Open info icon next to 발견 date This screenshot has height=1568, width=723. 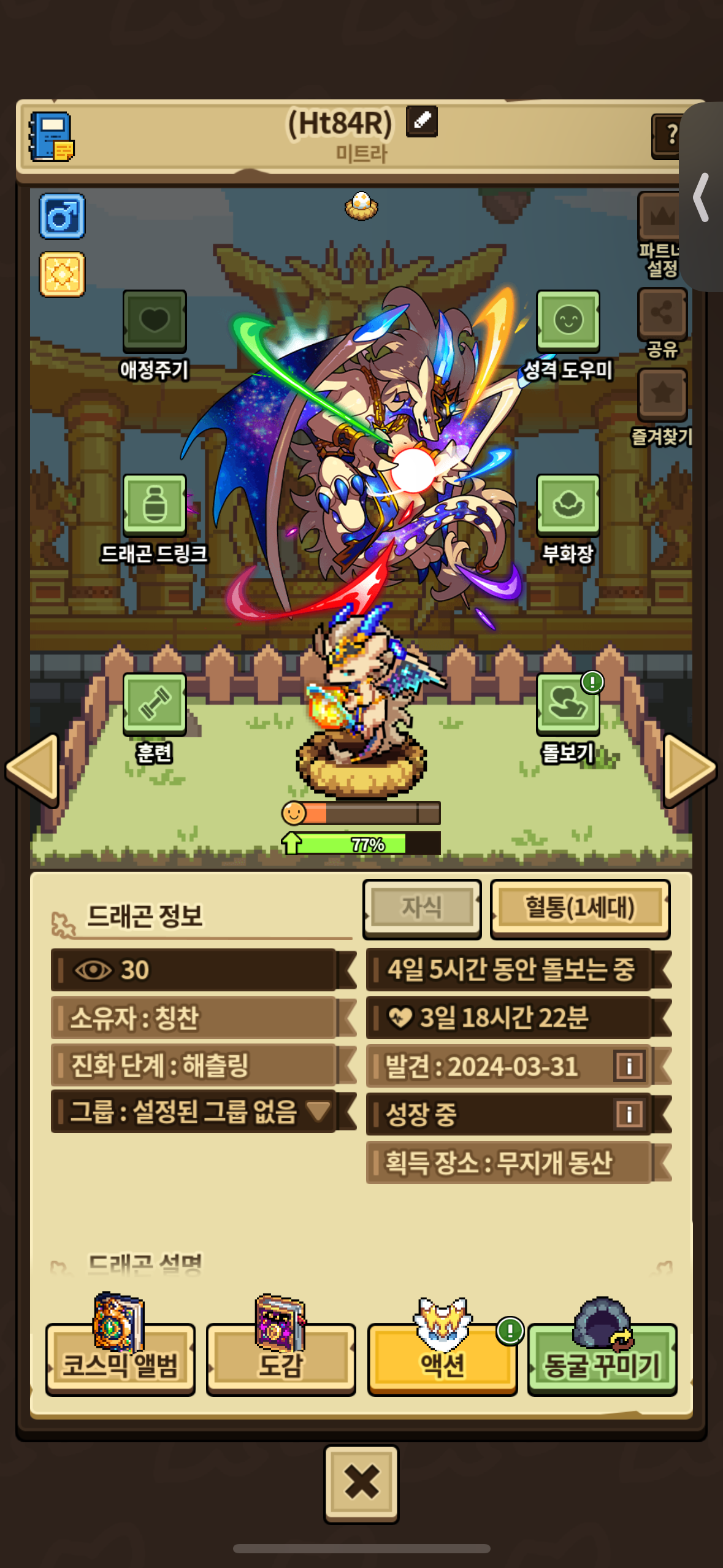pos(629,1066)
